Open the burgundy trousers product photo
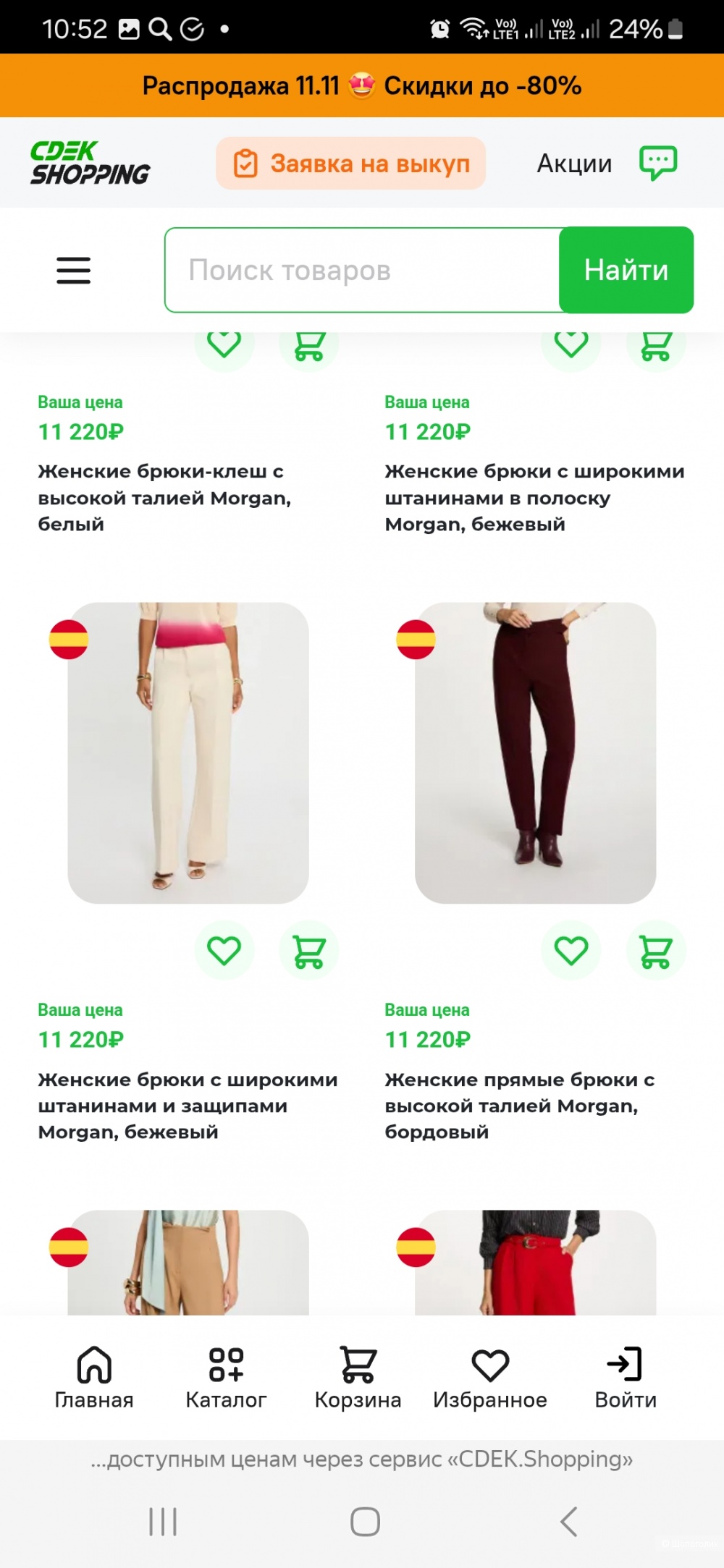 tap(535, 753)
